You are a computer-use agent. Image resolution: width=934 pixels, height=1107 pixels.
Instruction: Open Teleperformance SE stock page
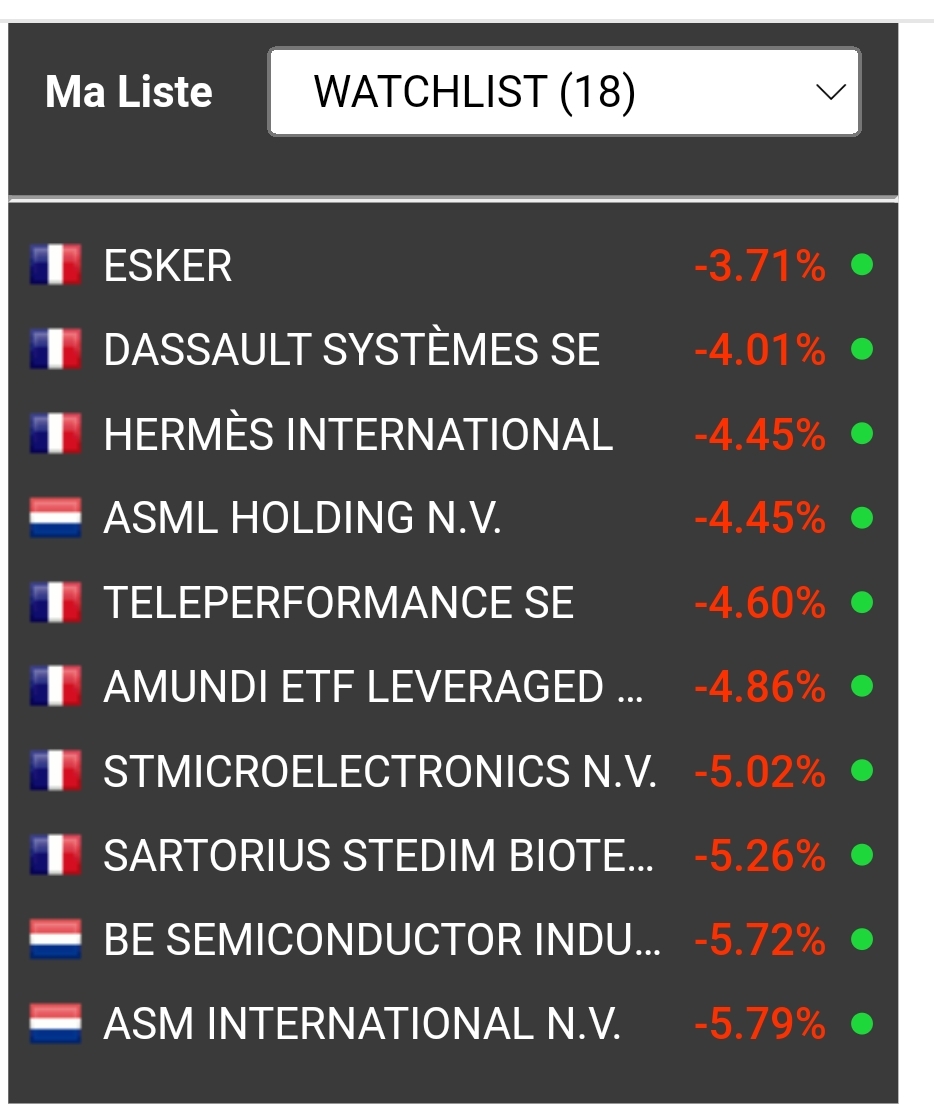click(338, 603)
